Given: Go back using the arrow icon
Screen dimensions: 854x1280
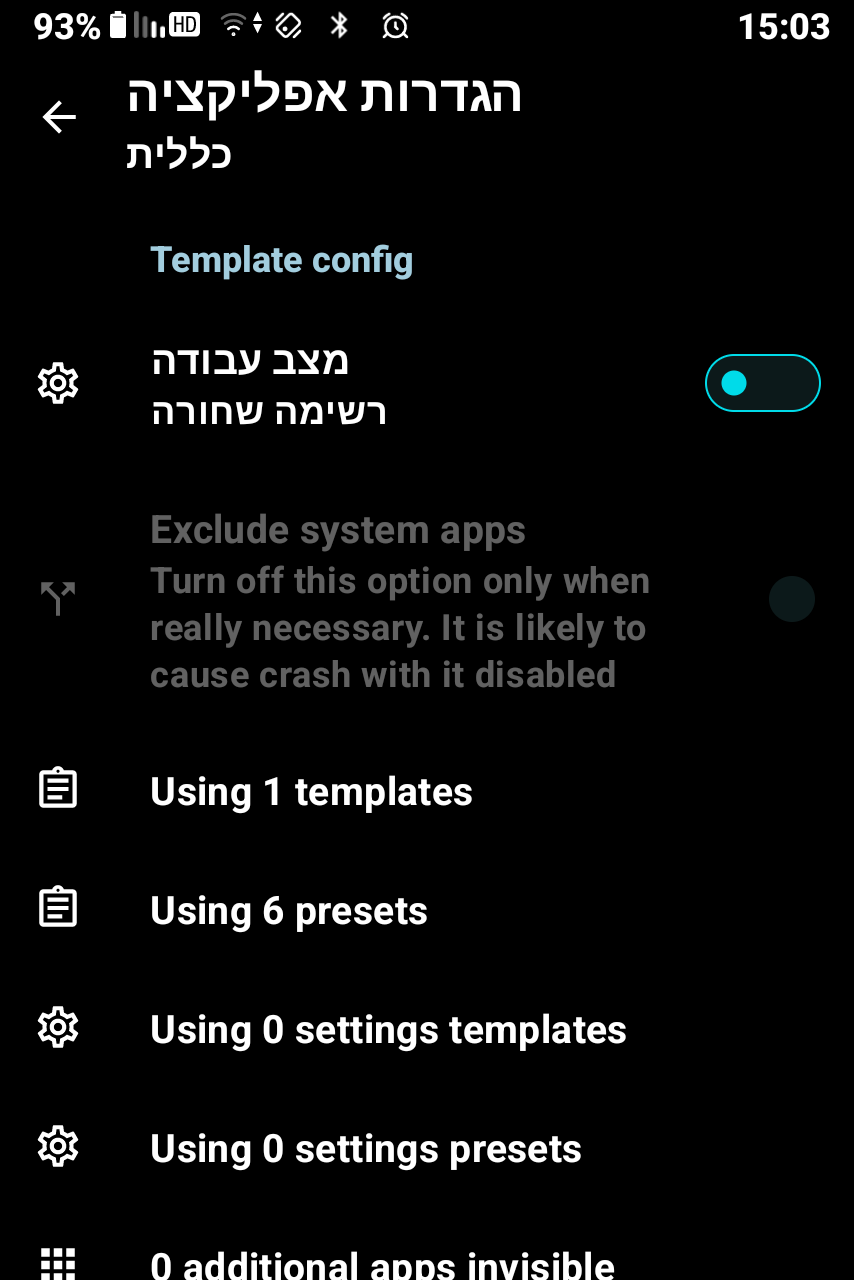Looking at the screenshot, I should (x=59, y=118).
